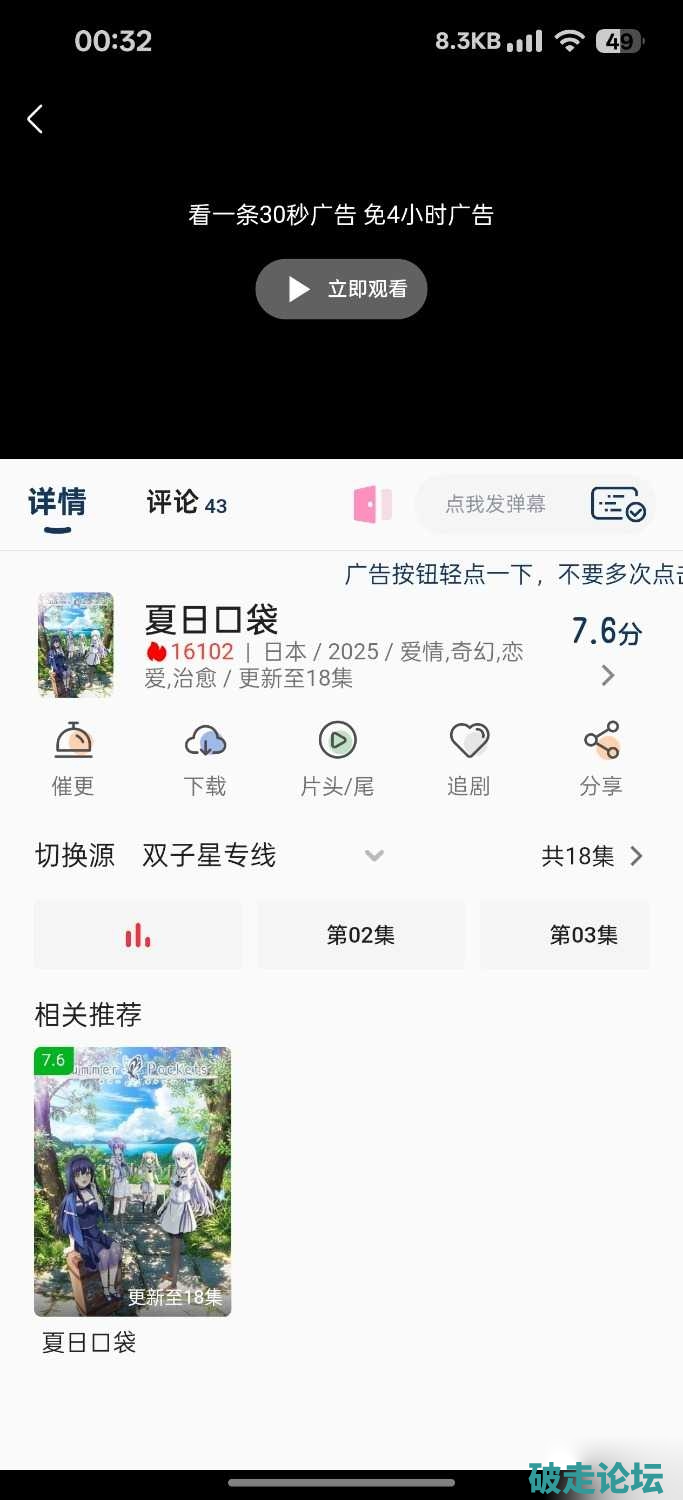Open danmaku settings icon beside the input
The width and height of the screenshot is (683, 1500).
617,504
